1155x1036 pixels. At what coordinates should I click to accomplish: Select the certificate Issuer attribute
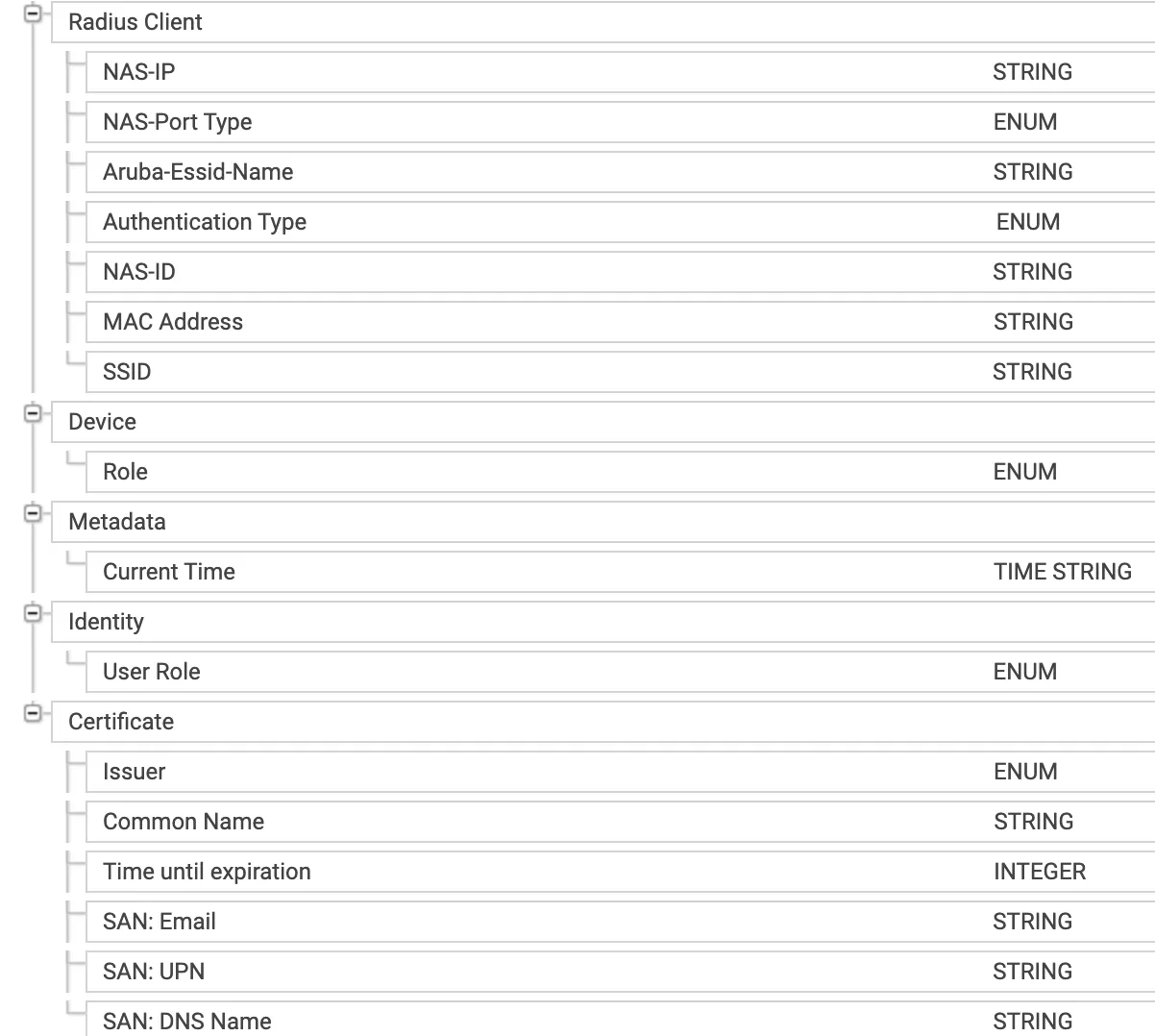[x=135, y=772]
